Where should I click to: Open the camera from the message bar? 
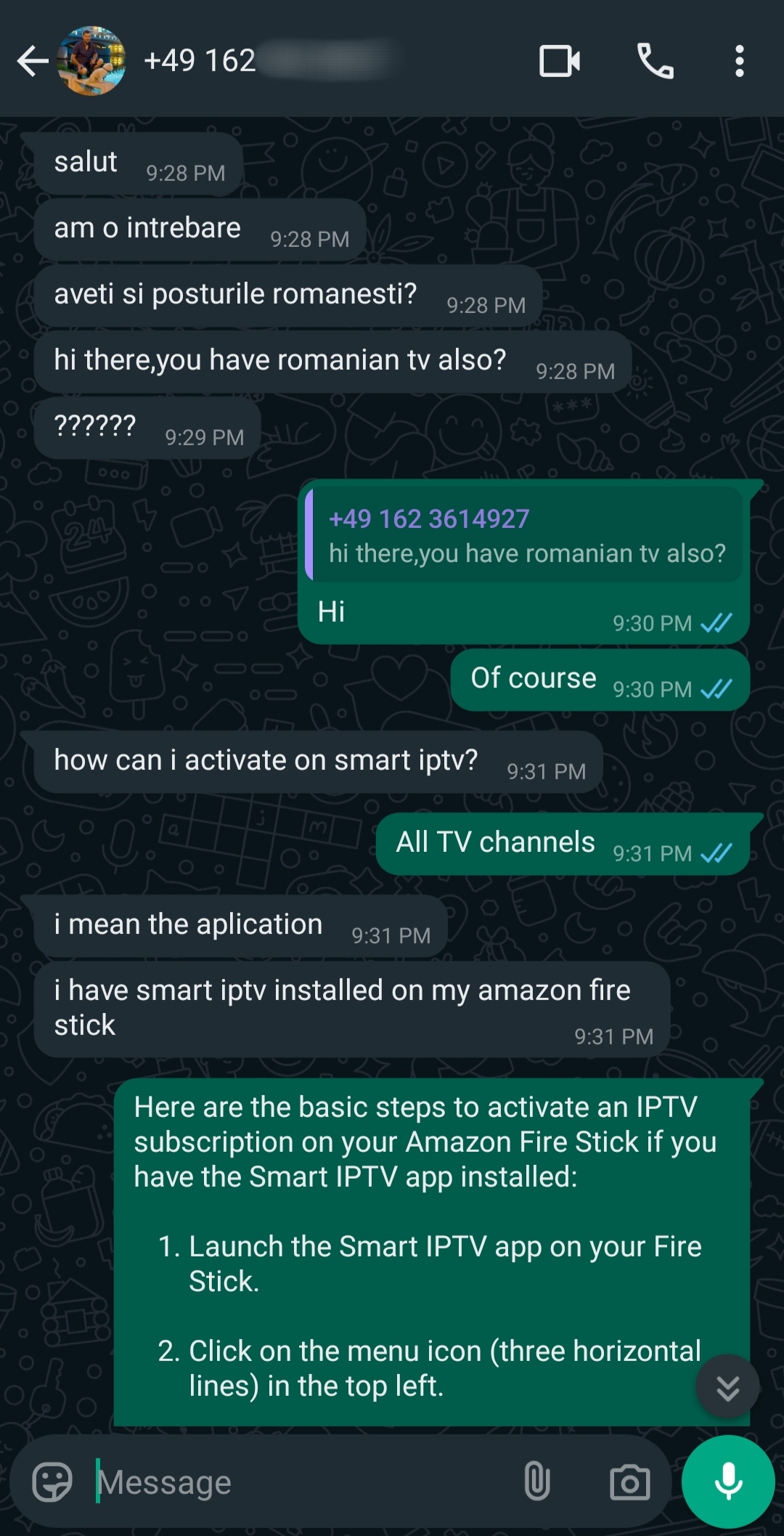tap(629, 1482)
